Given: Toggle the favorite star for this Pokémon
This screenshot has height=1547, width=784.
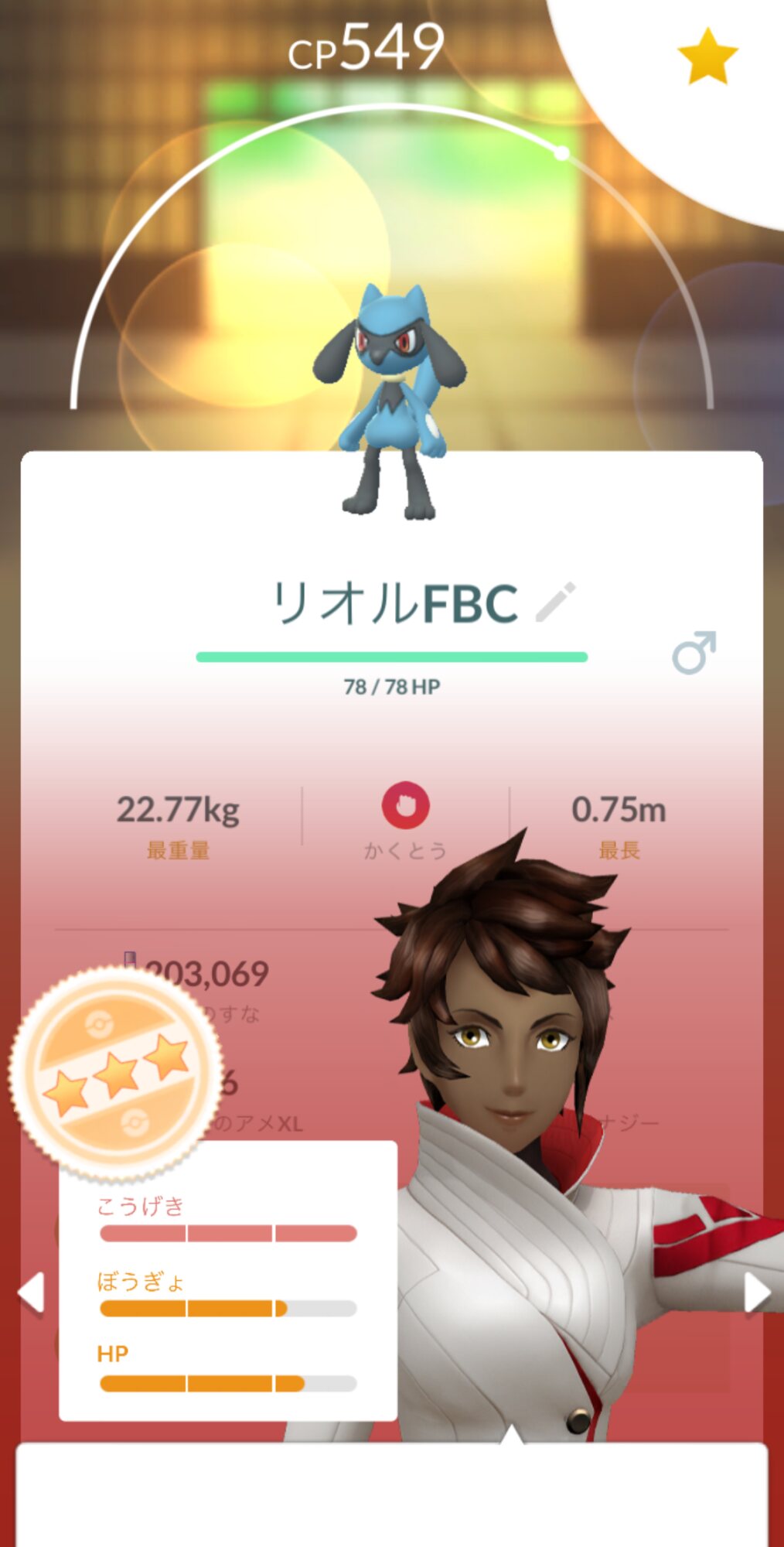Looking at the screenshot, I should coord(707,56).
